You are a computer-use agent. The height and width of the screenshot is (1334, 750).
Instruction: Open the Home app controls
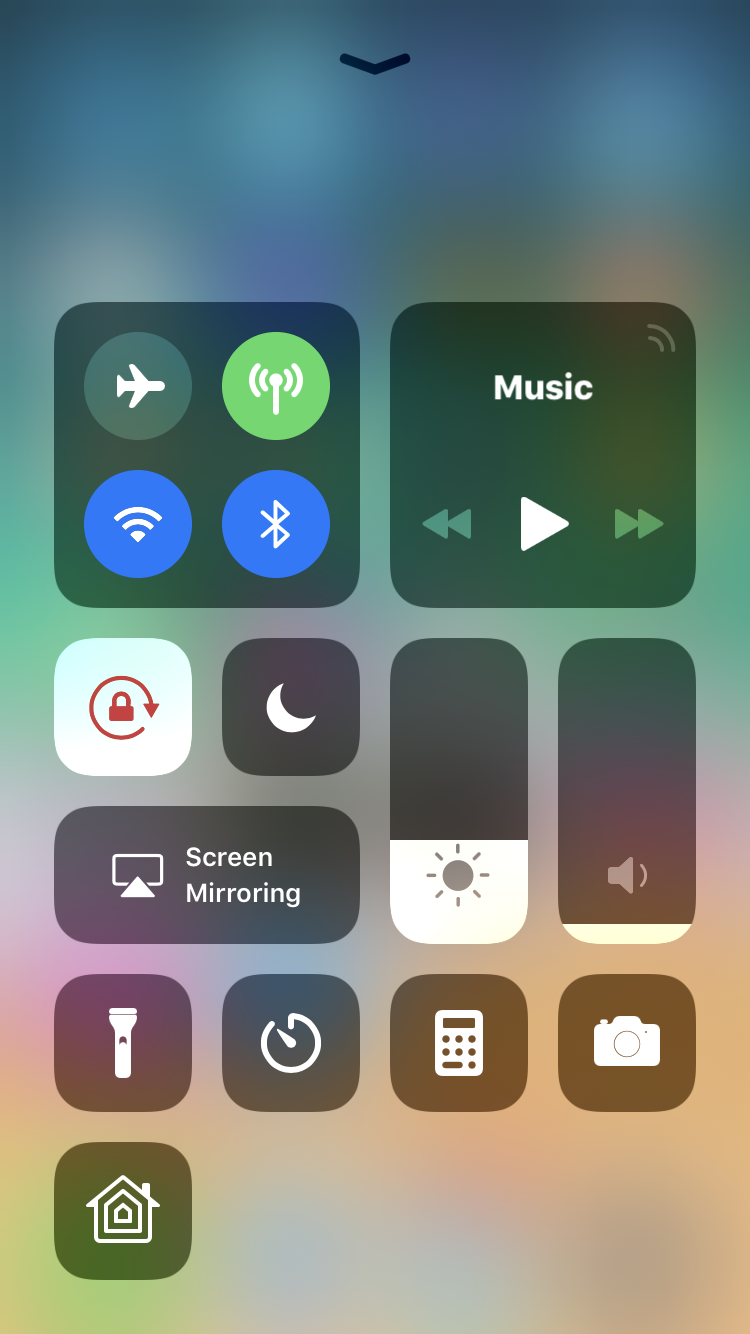[x=123, y=1211]
